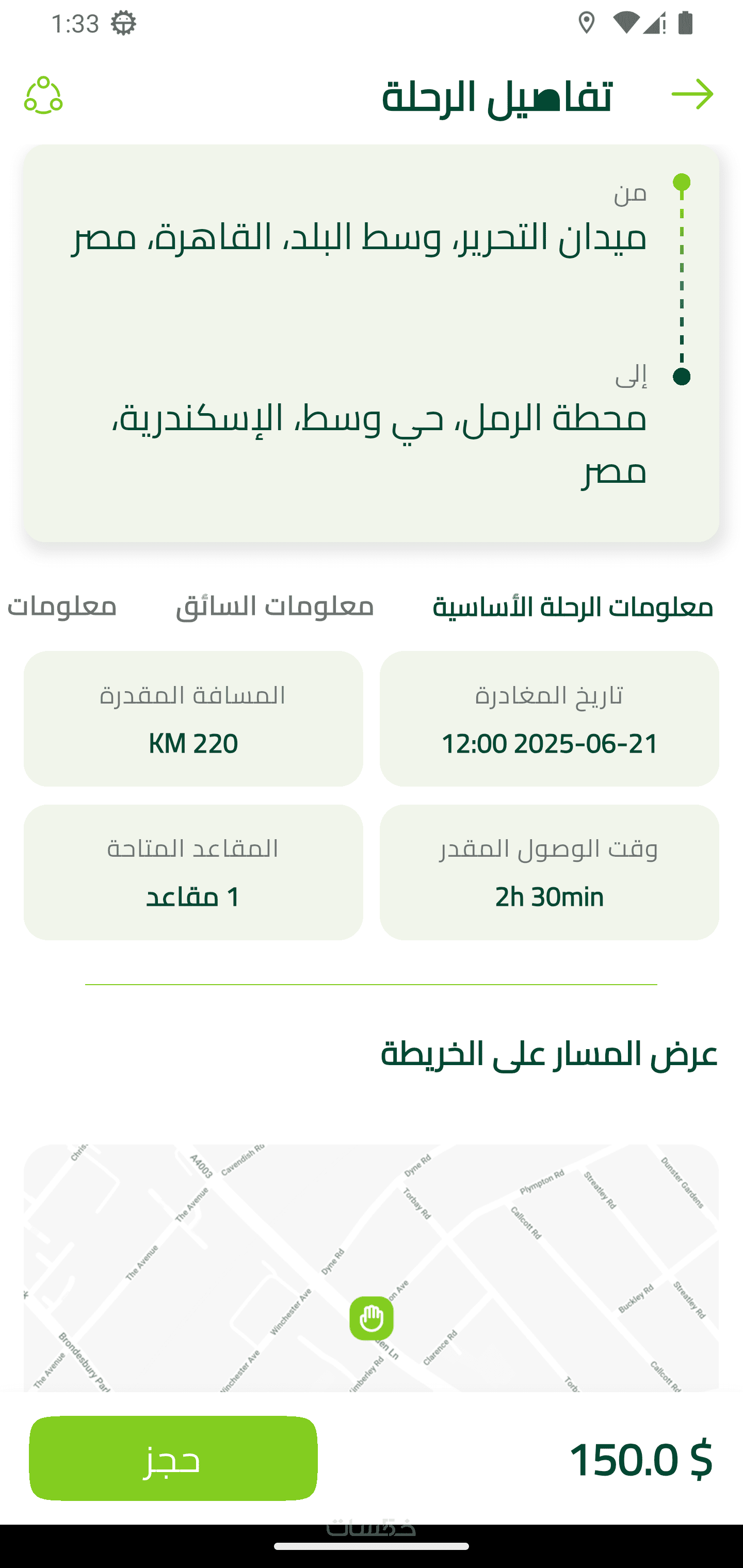
Task: Open the route map preview
Action: tap(371, 1267)
